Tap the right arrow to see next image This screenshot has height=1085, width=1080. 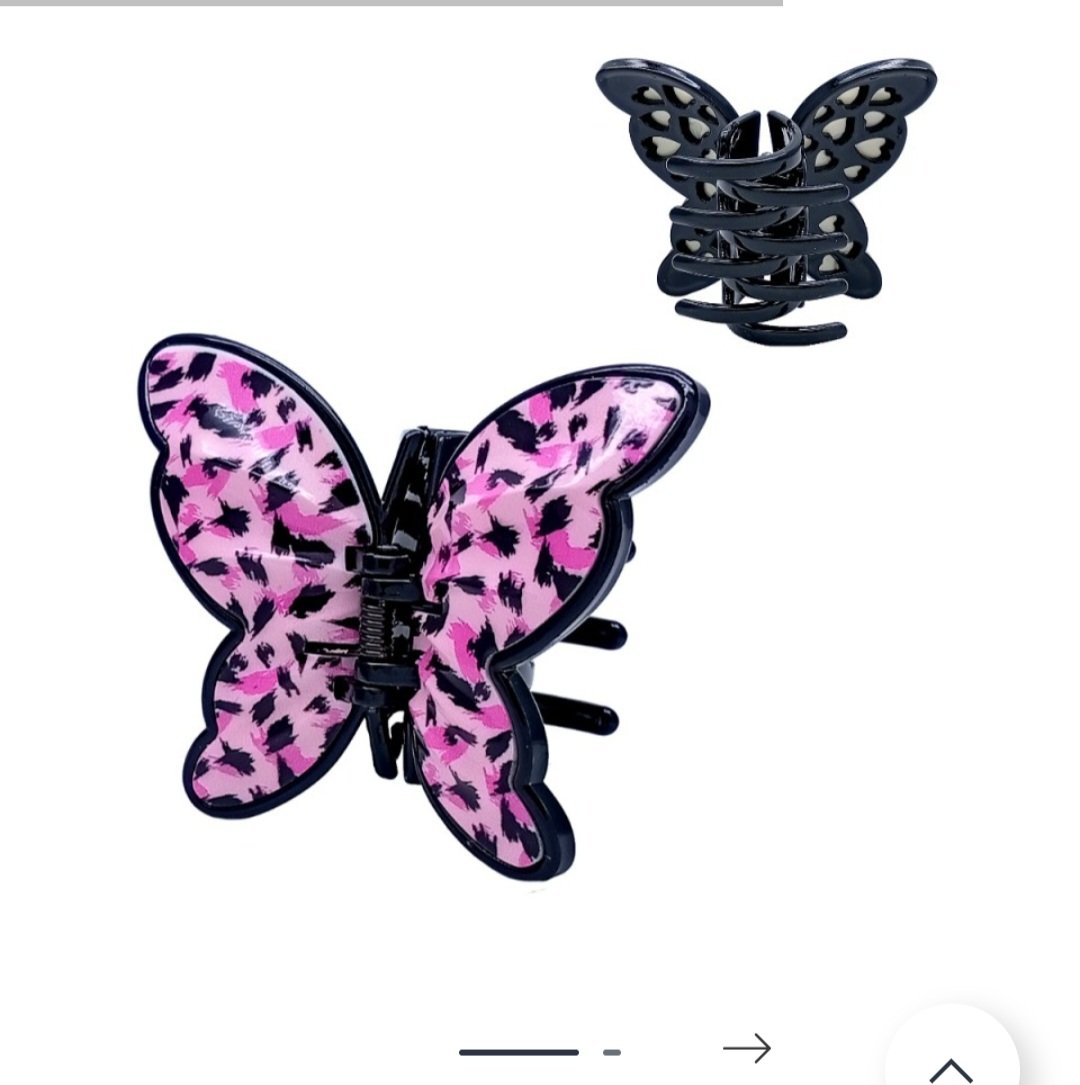click(747, 1048)
